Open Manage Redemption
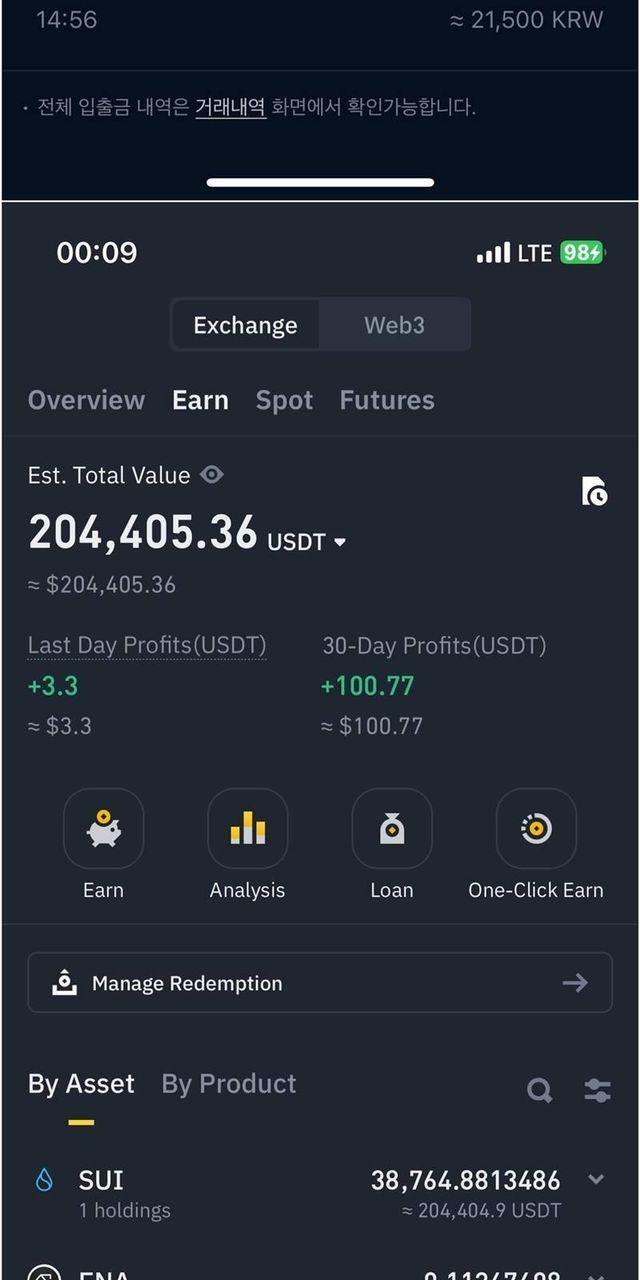Screen dimensions: 640x1280 [x=320, y=983]
